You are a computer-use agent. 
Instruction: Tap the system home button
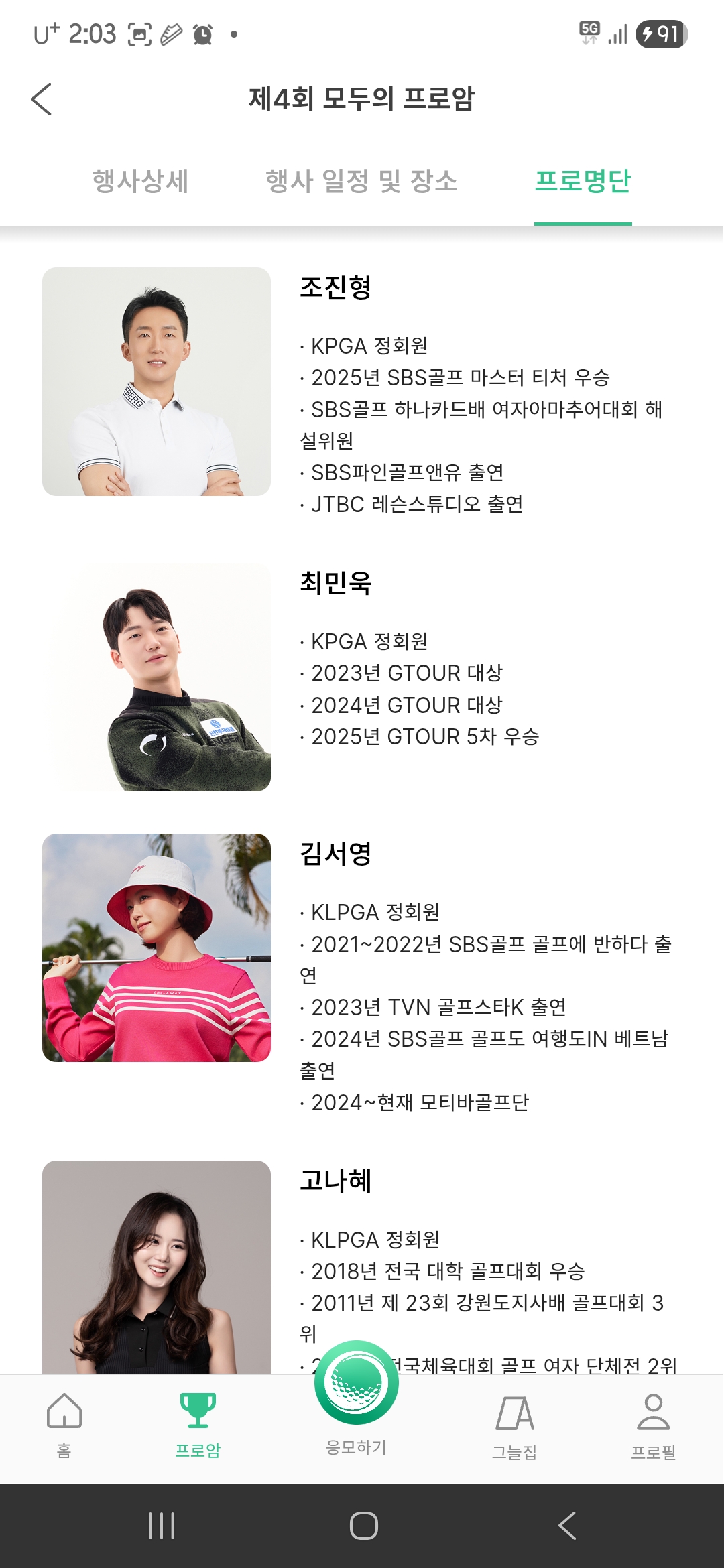(x=363, y=1526)
